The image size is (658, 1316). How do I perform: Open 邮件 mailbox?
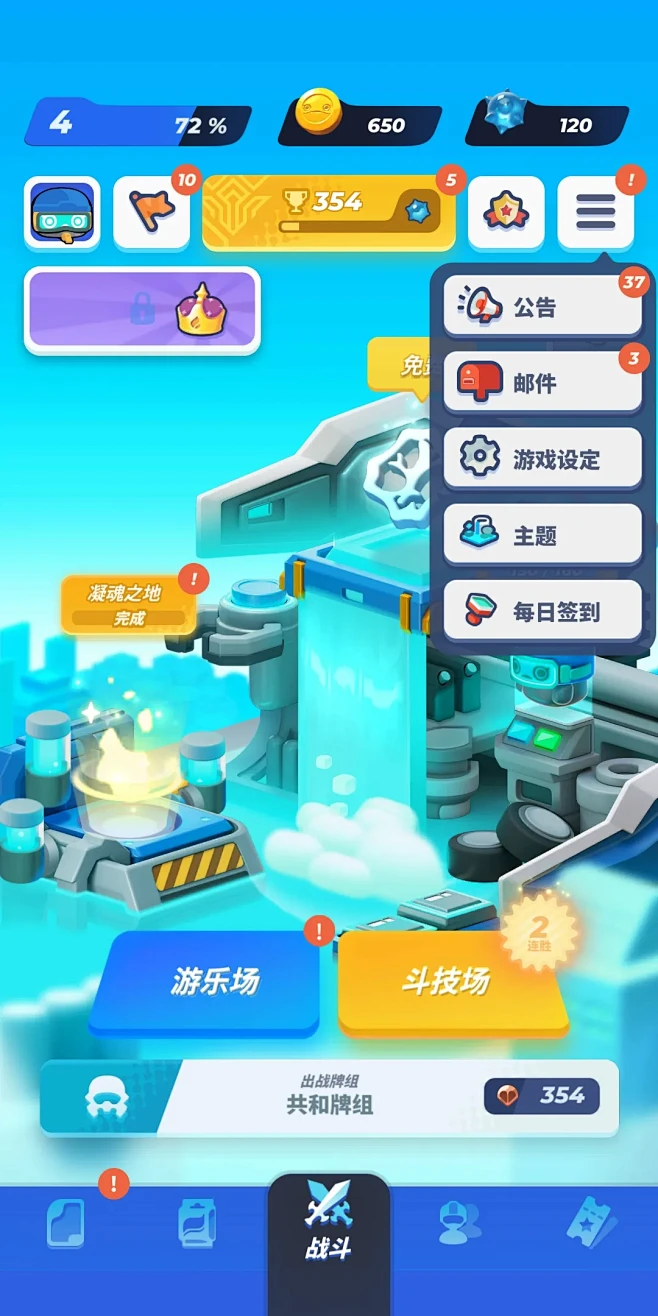(x=542, y=382)
